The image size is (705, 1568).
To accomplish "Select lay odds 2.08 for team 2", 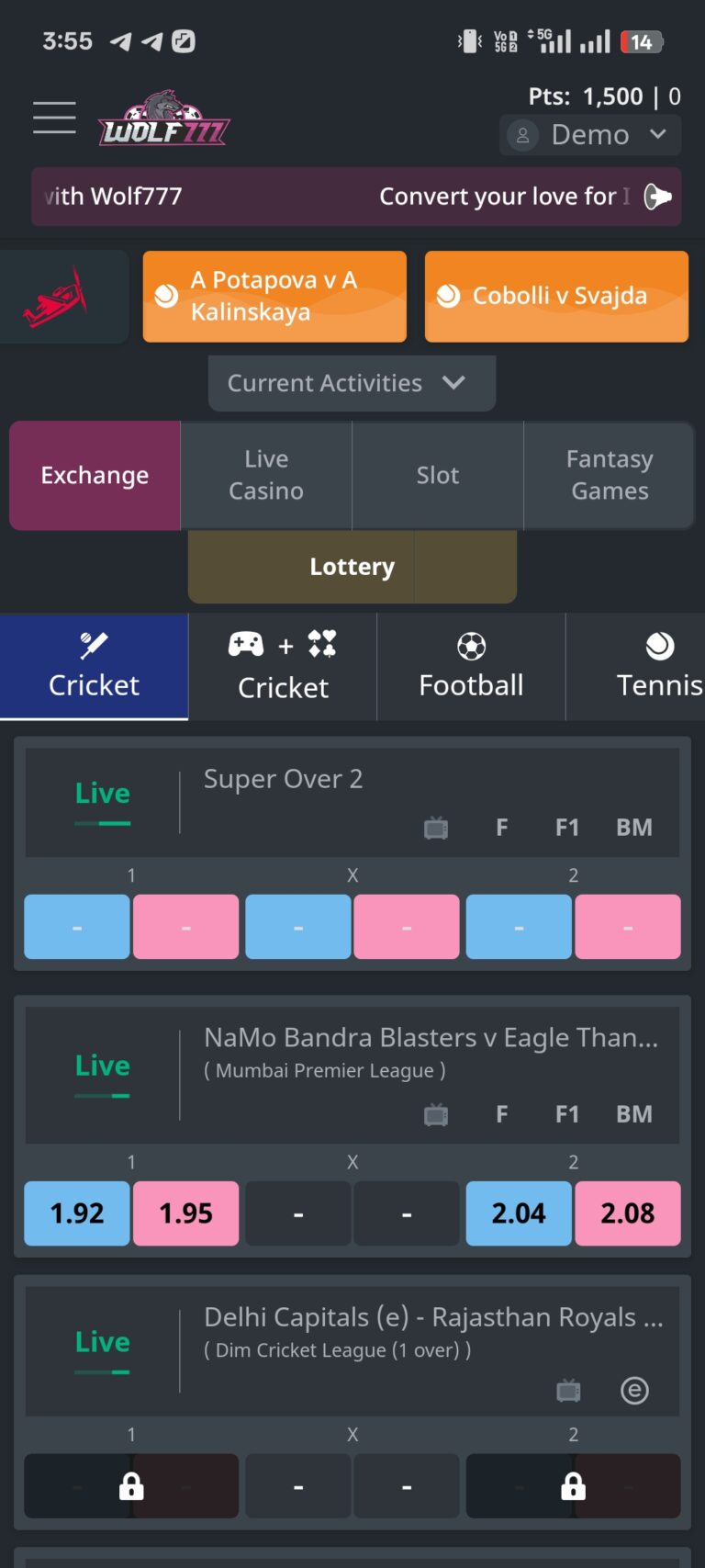I will click(628, 1213).
